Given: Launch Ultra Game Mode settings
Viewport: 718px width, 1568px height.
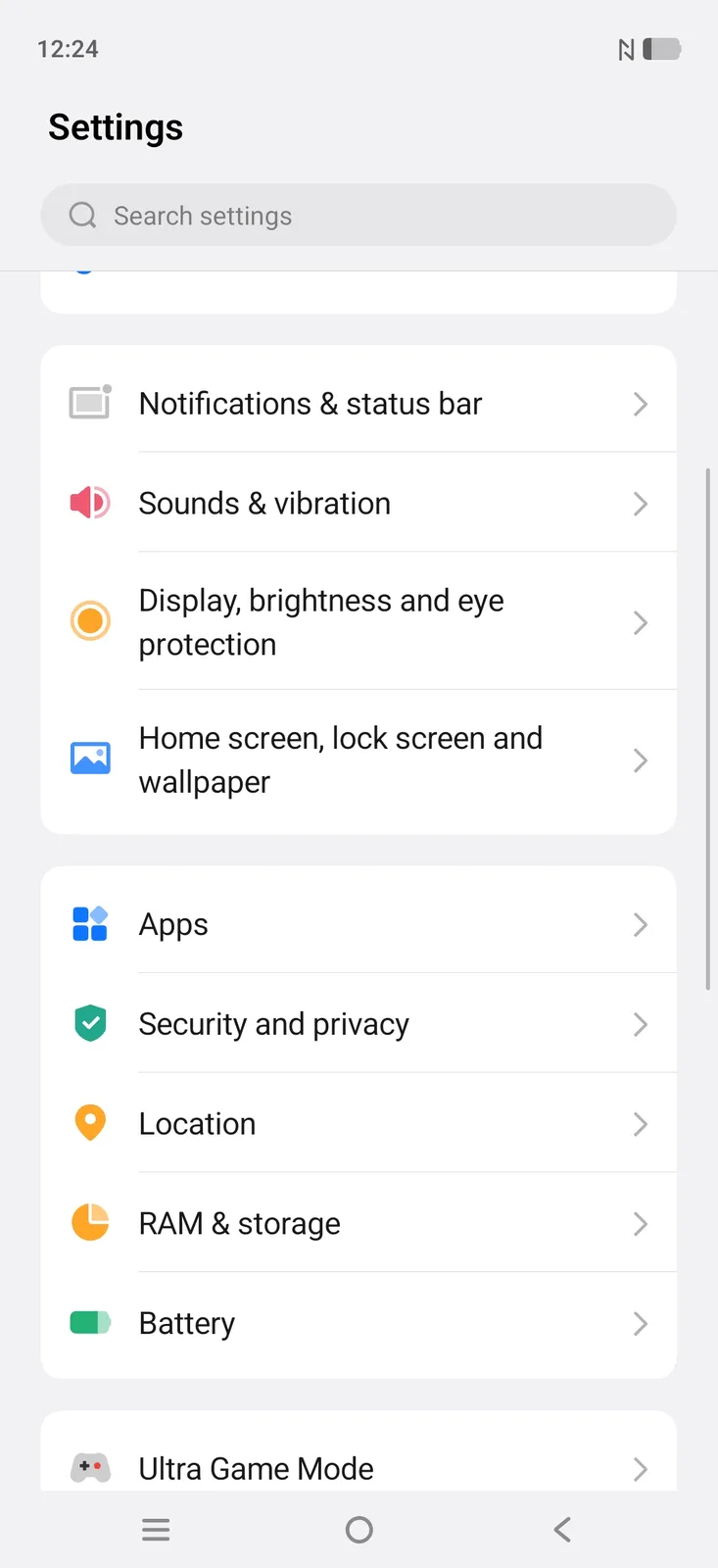Looking at the screenshot, I should [x=359, y=1468].
